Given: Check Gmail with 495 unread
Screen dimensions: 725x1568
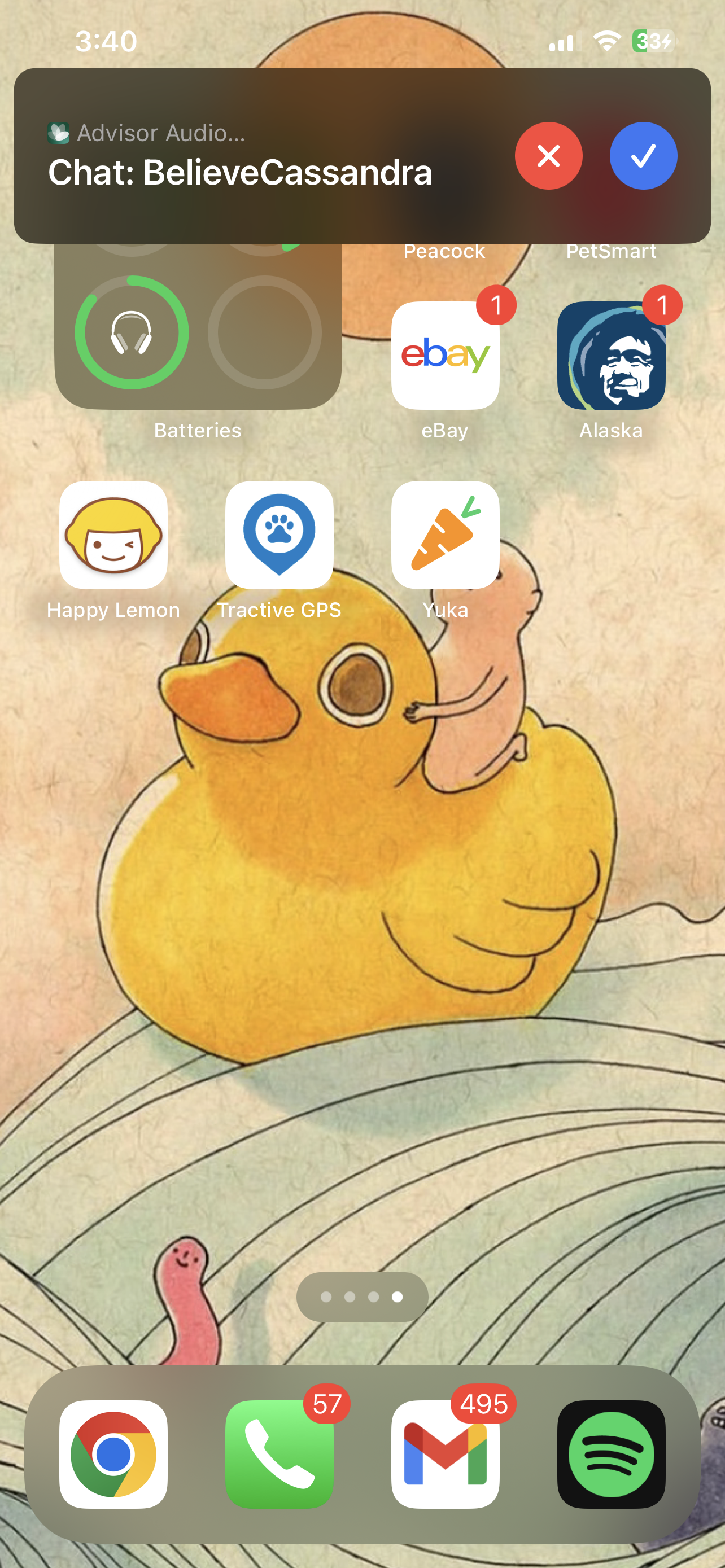Looking at the screenshot, I should 445,1454.
